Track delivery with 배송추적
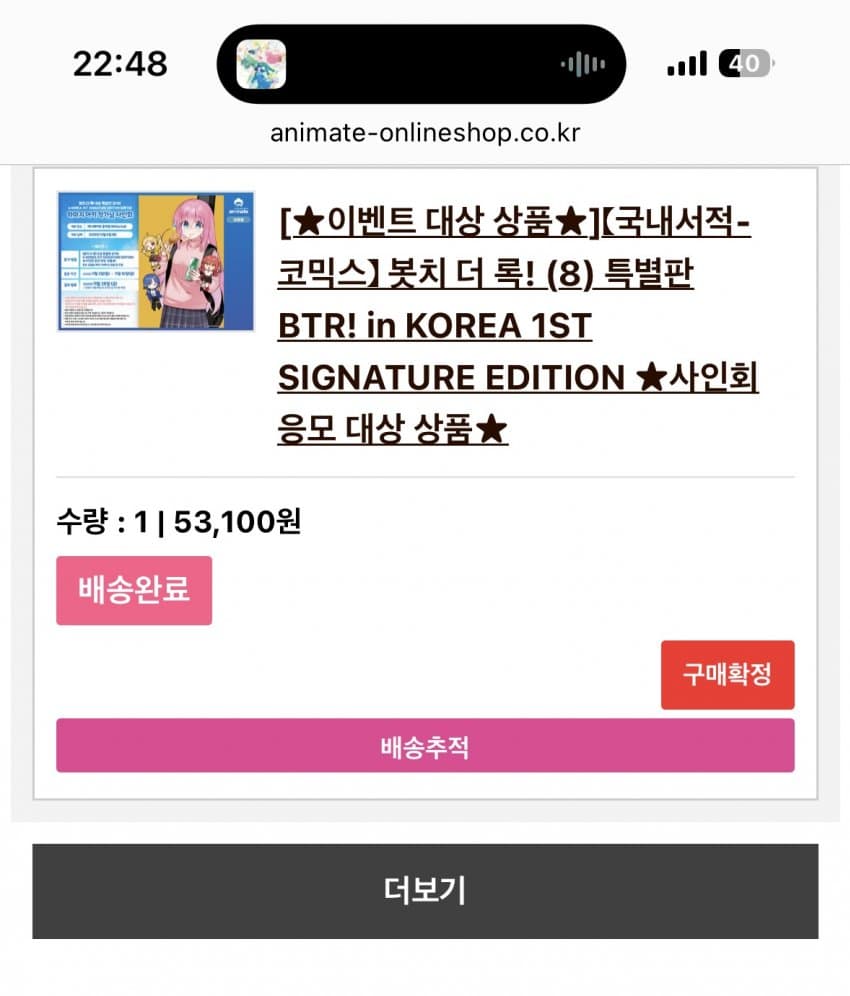This screenshot has width=850, height=996. click(425, 746)
